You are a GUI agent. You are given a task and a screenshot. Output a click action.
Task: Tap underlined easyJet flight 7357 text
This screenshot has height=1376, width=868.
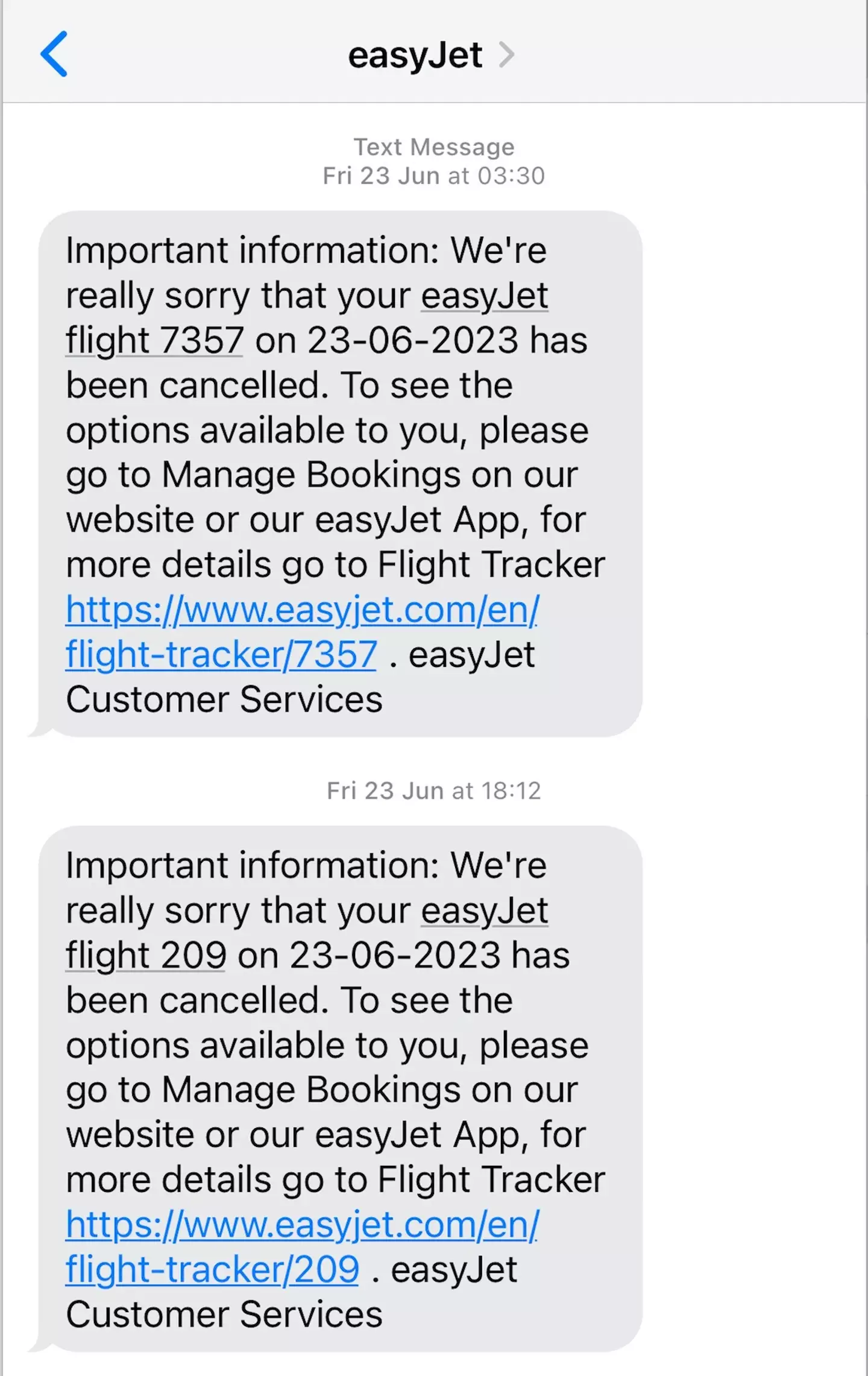pos(154,341)
